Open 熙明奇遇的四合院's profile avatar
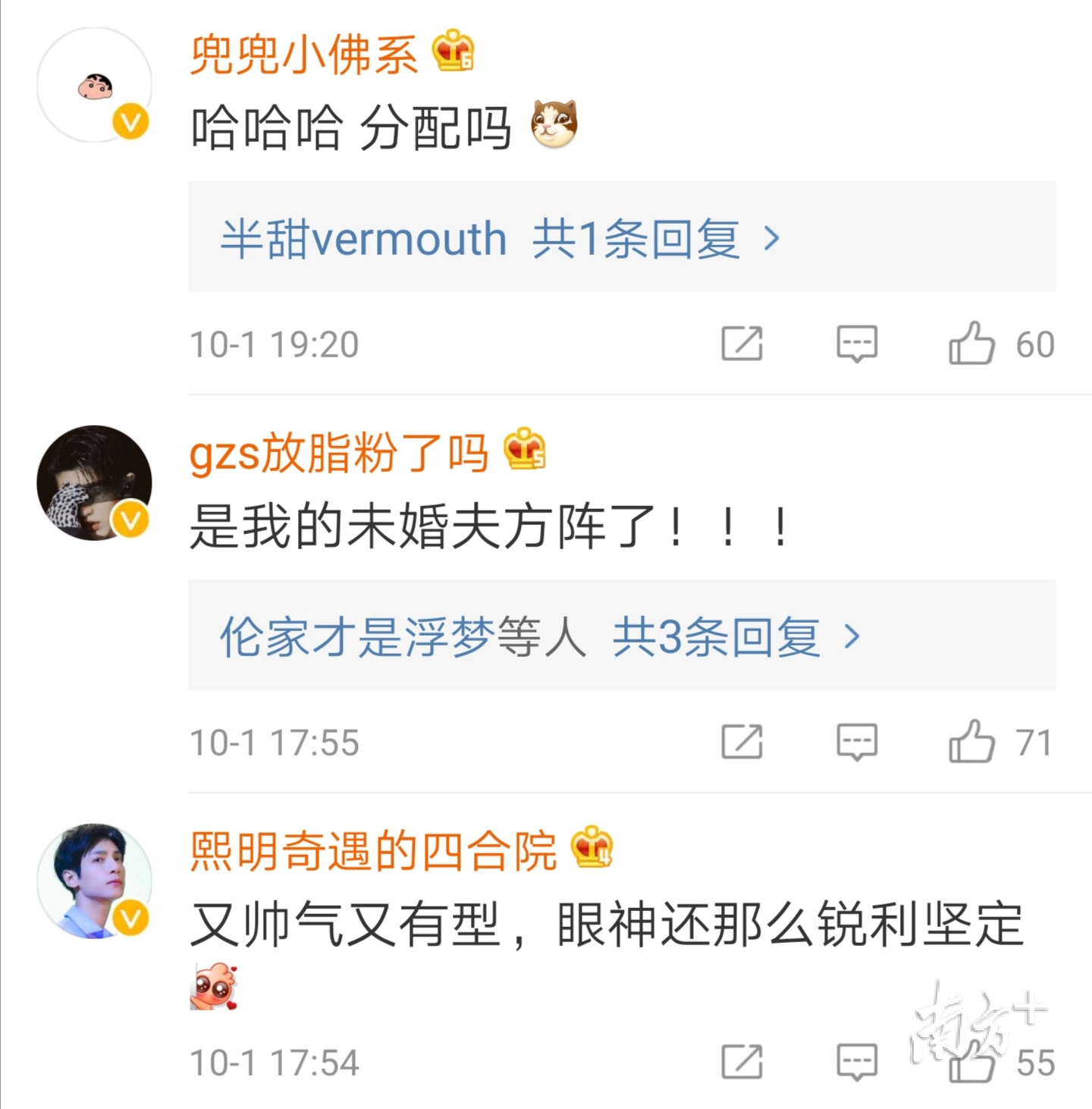The width and height of the screenshot is (1092, 1109). point(94,881)
